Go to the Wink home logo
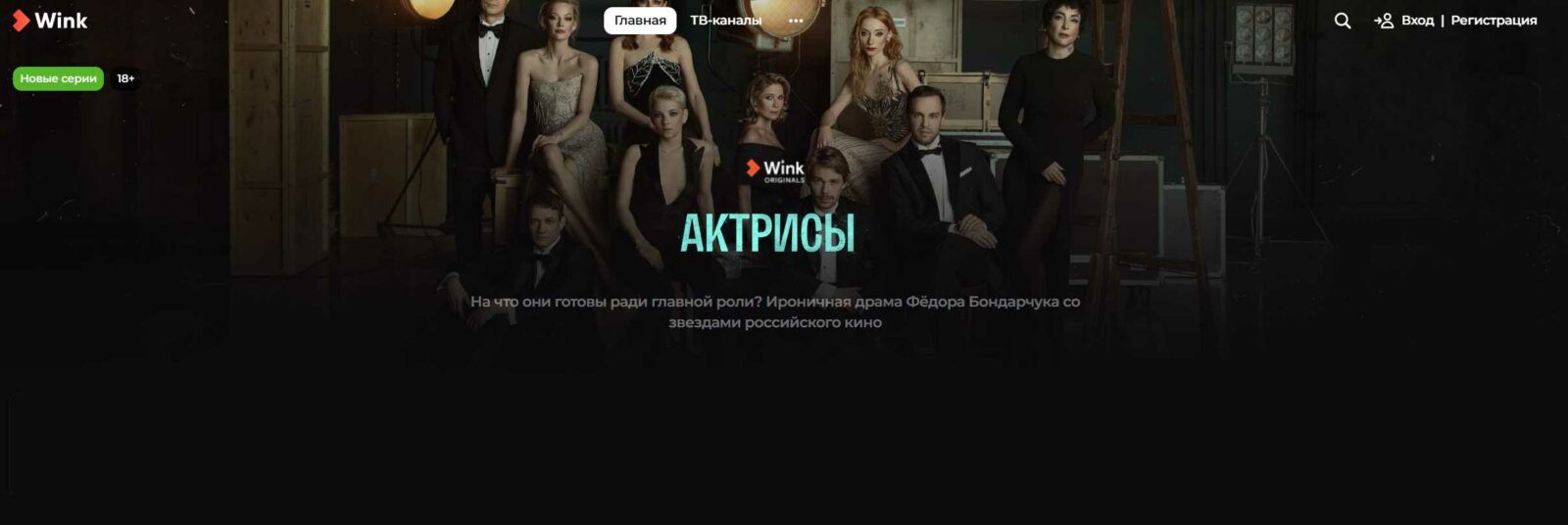 50,21
